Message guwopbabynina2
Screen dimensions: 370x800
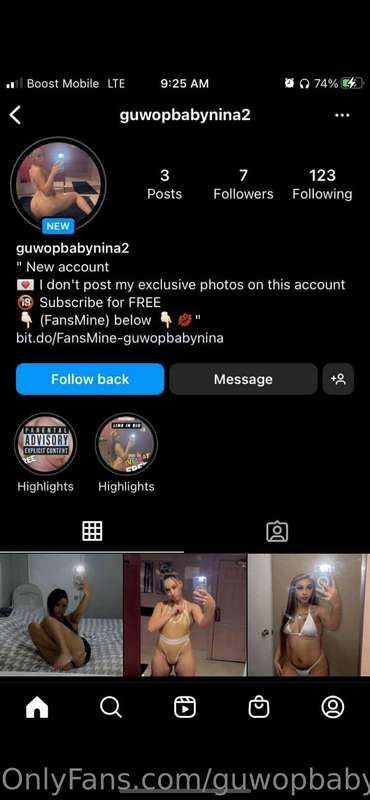243,379
